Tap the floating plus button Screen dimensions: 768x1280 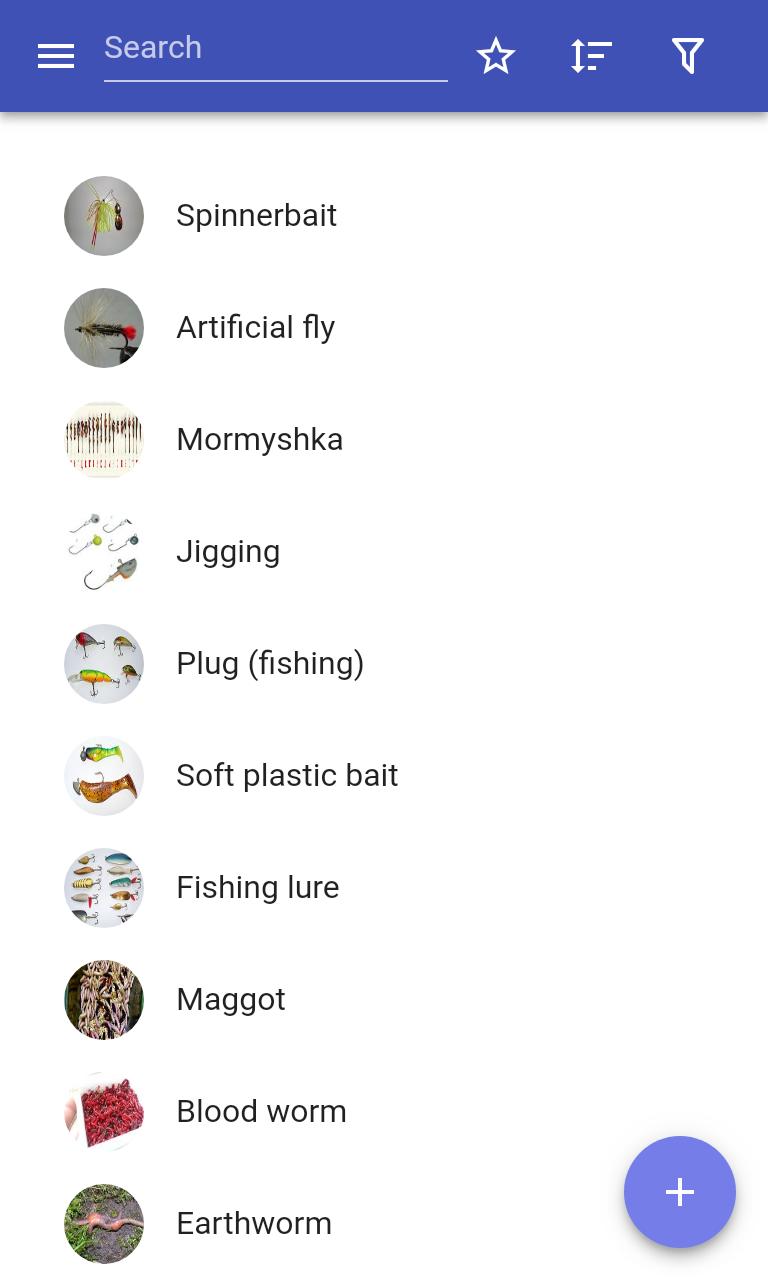680,1192
